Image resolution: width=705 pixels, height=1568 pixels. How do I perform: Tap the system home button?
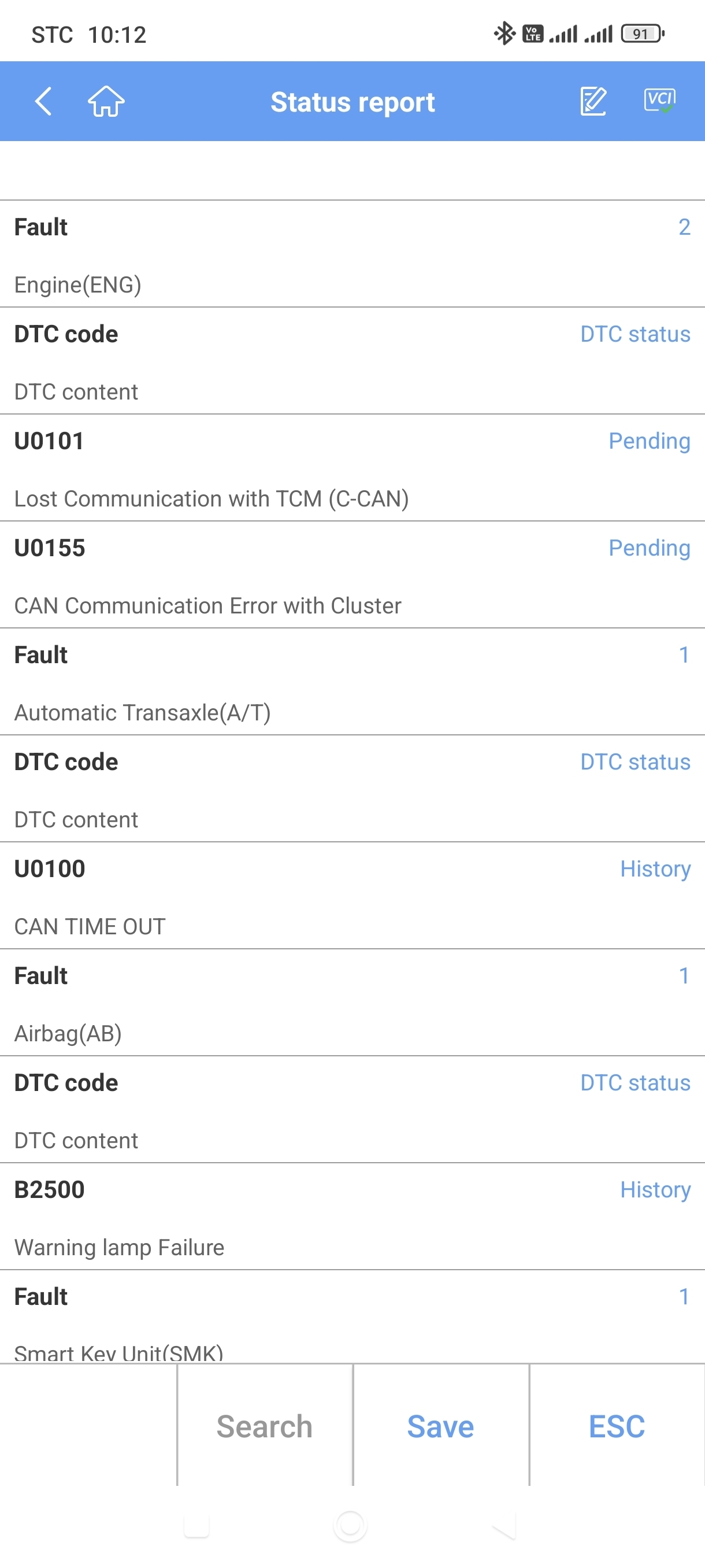click(350, 1525)
